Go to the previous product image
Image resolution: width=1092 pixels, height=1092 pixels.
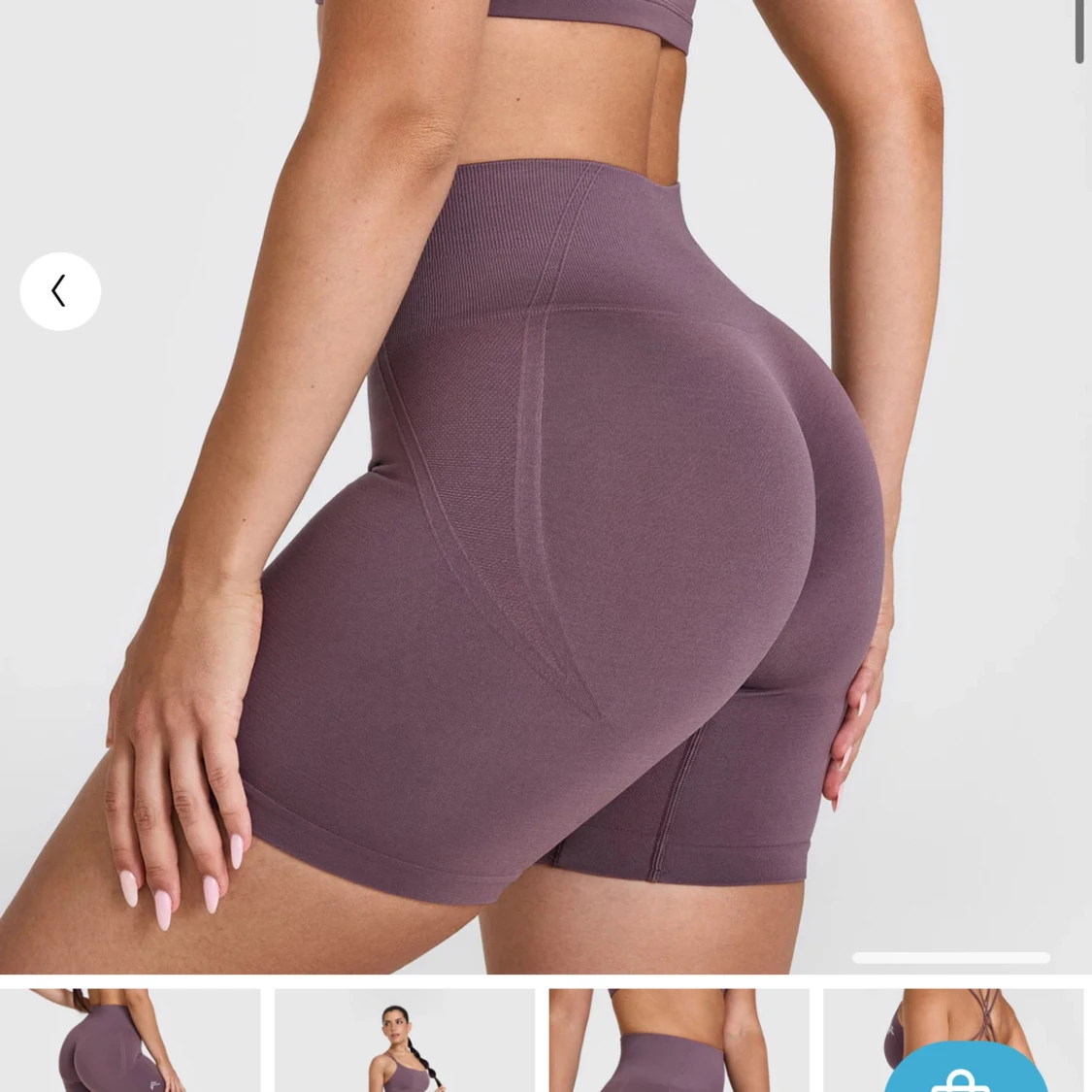pos(60,291)
